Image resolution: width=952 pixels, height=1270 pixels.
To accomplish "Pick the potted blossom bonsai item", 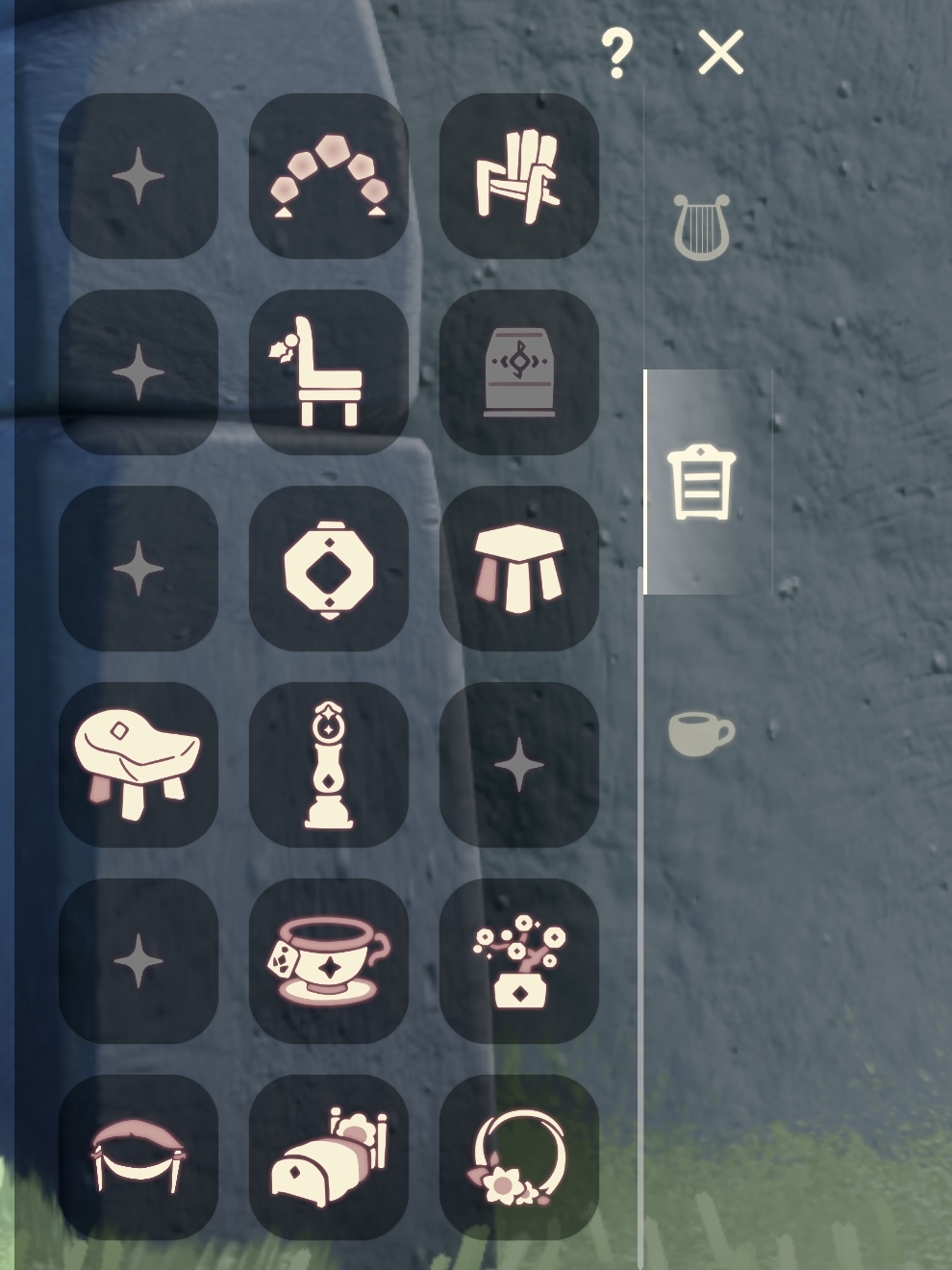I will (519, 961).
